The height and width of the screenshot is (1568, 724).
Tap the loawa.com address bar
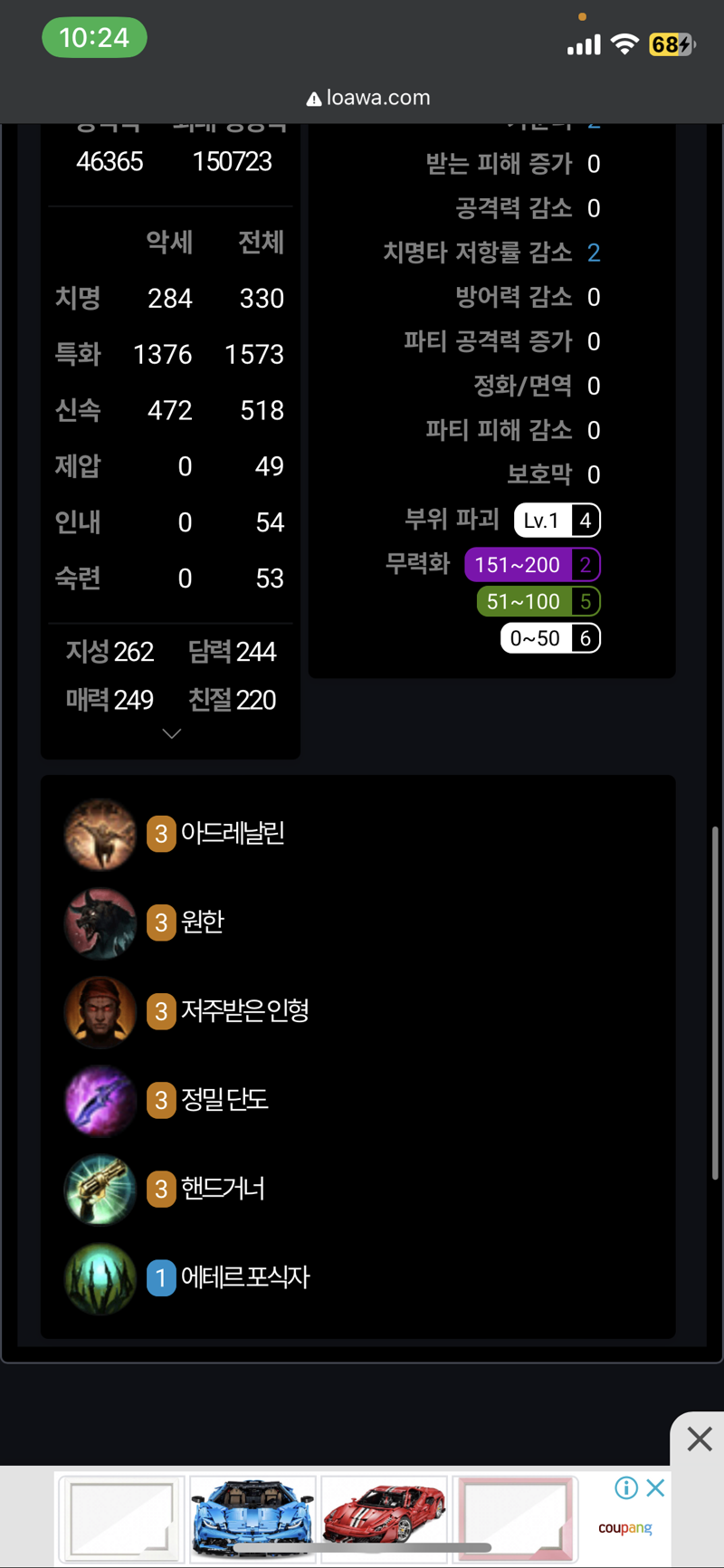tap(367, 98)
